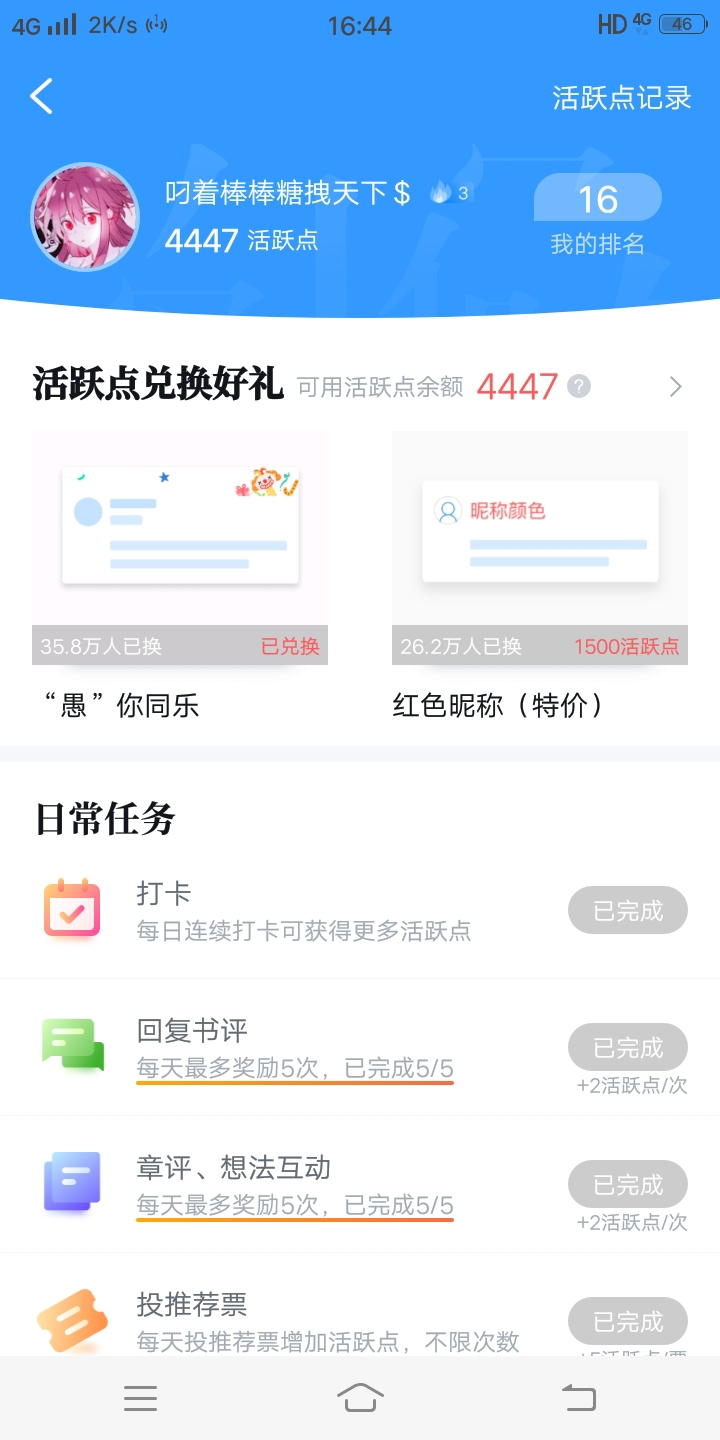The height and width of the screenshot is (1440, 720).
Task: Tap the user profile avatar
Action: [x=86, y=217]
